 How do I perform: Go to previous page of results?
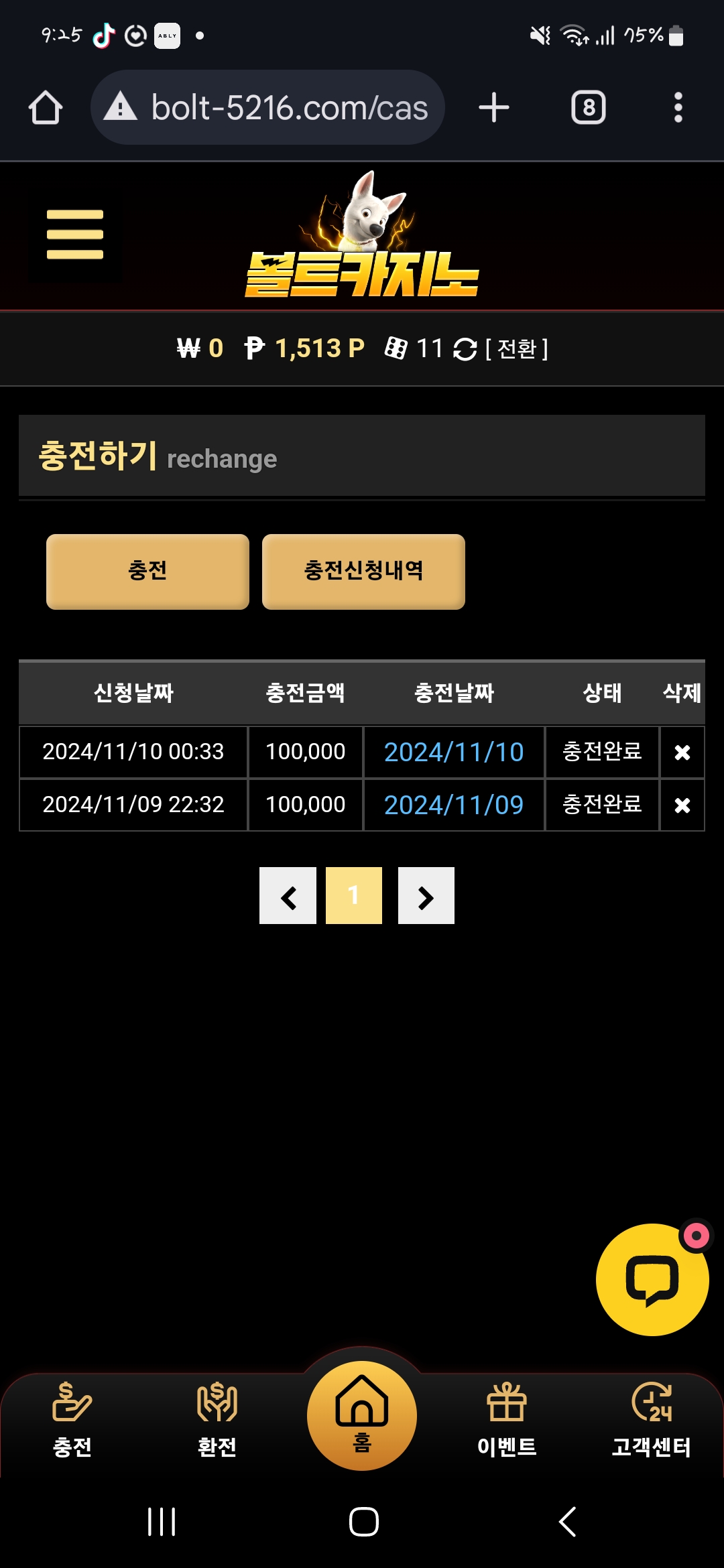point(288,896)
